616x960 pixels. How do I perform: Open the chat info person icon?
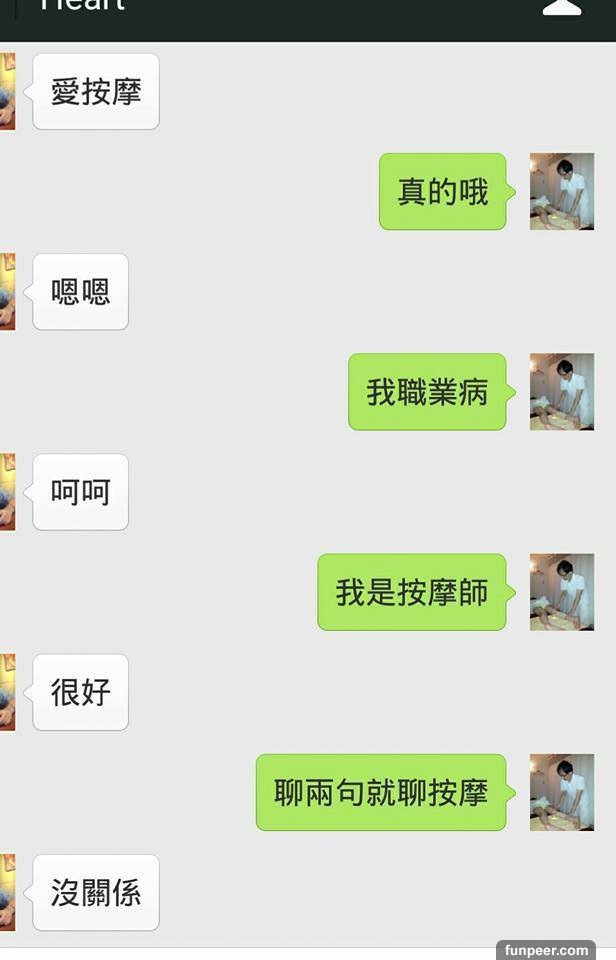click(562, 8)
